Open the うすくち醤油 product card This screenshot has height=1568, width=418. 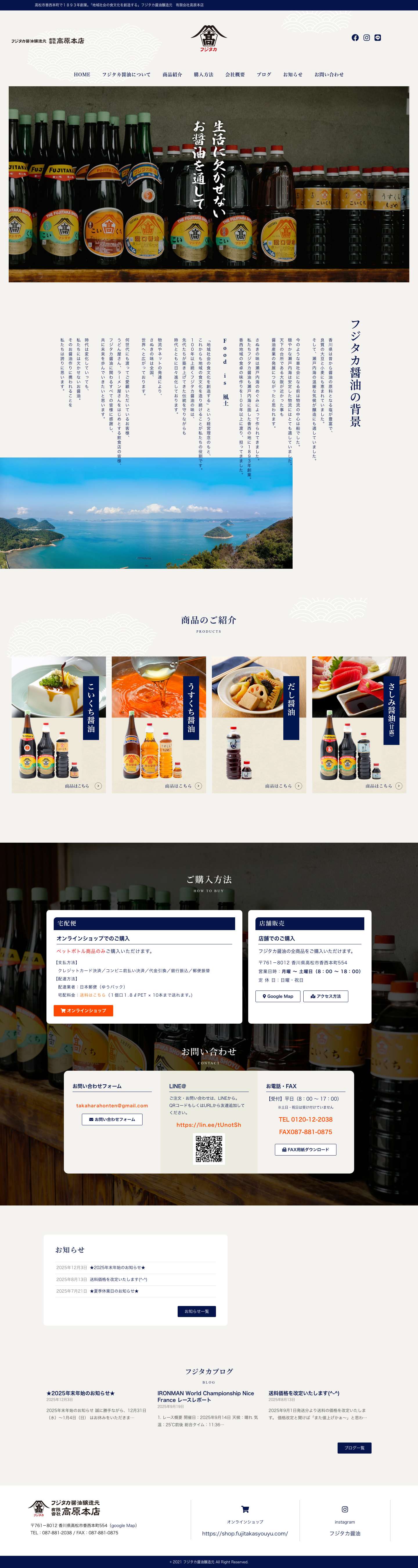[159, 724]
